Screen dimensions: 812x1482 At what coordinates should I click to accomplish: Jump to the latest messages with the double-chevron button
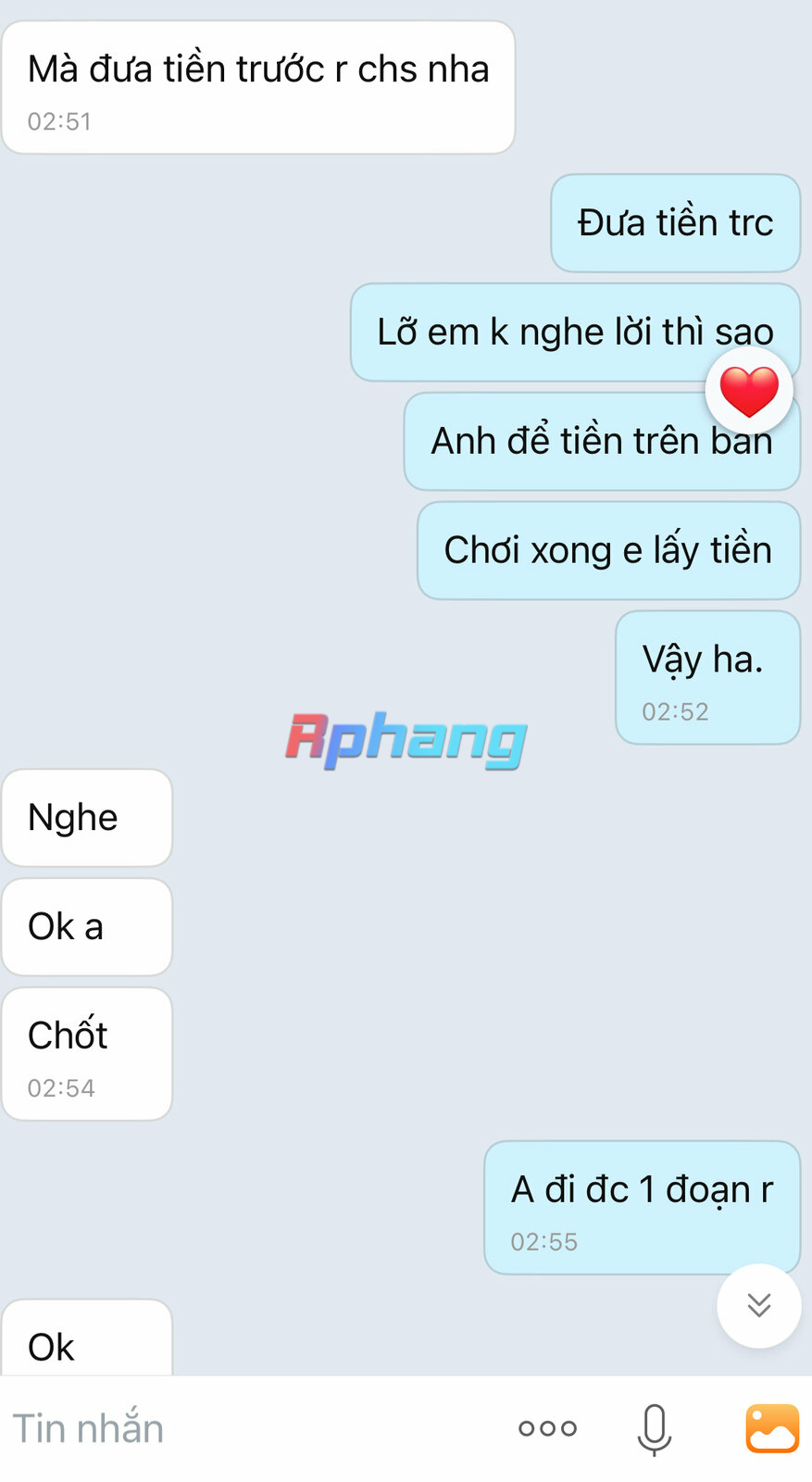pyautogui.click(x=759, y=1305)
